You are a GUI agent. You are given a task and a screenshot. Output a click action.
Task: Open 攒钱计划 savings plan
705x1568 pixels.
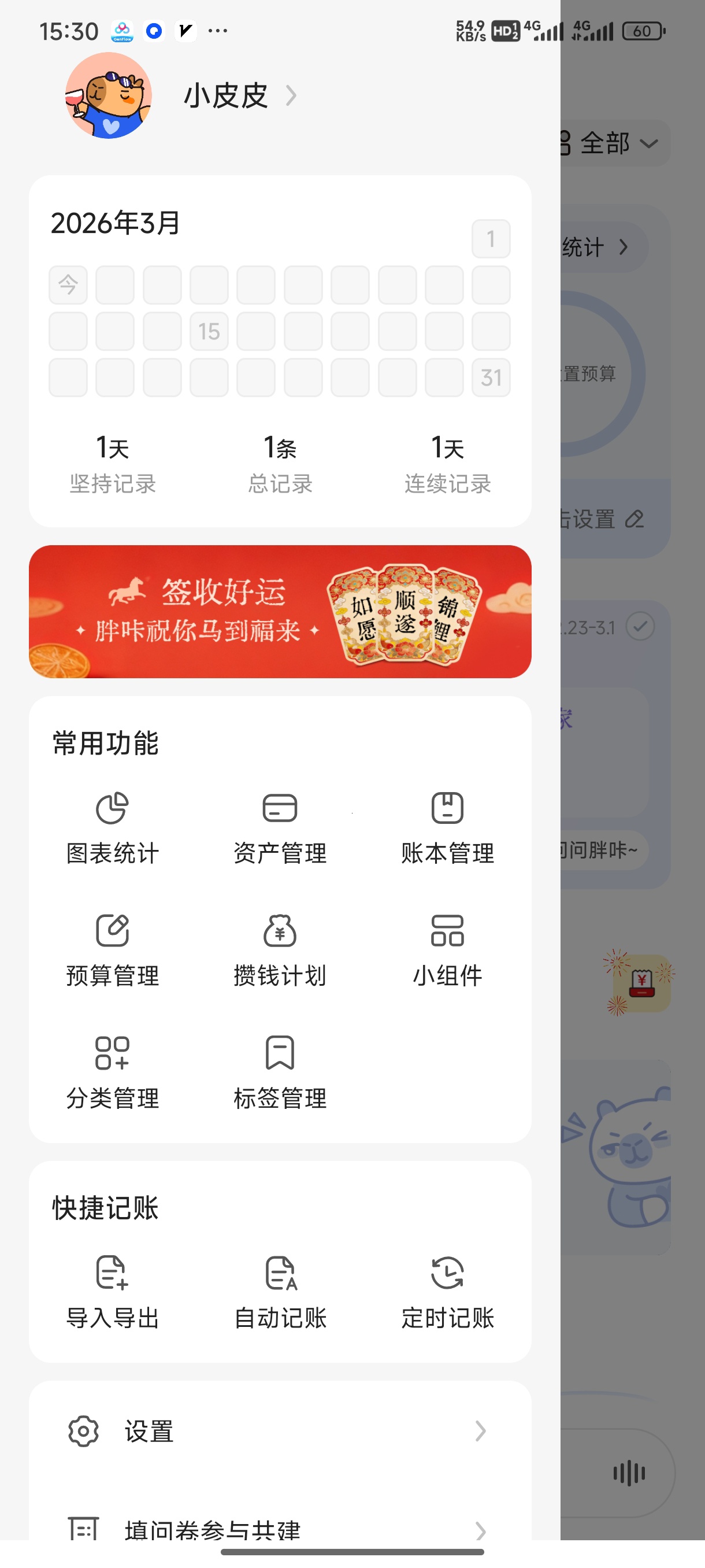coord(280,951)
